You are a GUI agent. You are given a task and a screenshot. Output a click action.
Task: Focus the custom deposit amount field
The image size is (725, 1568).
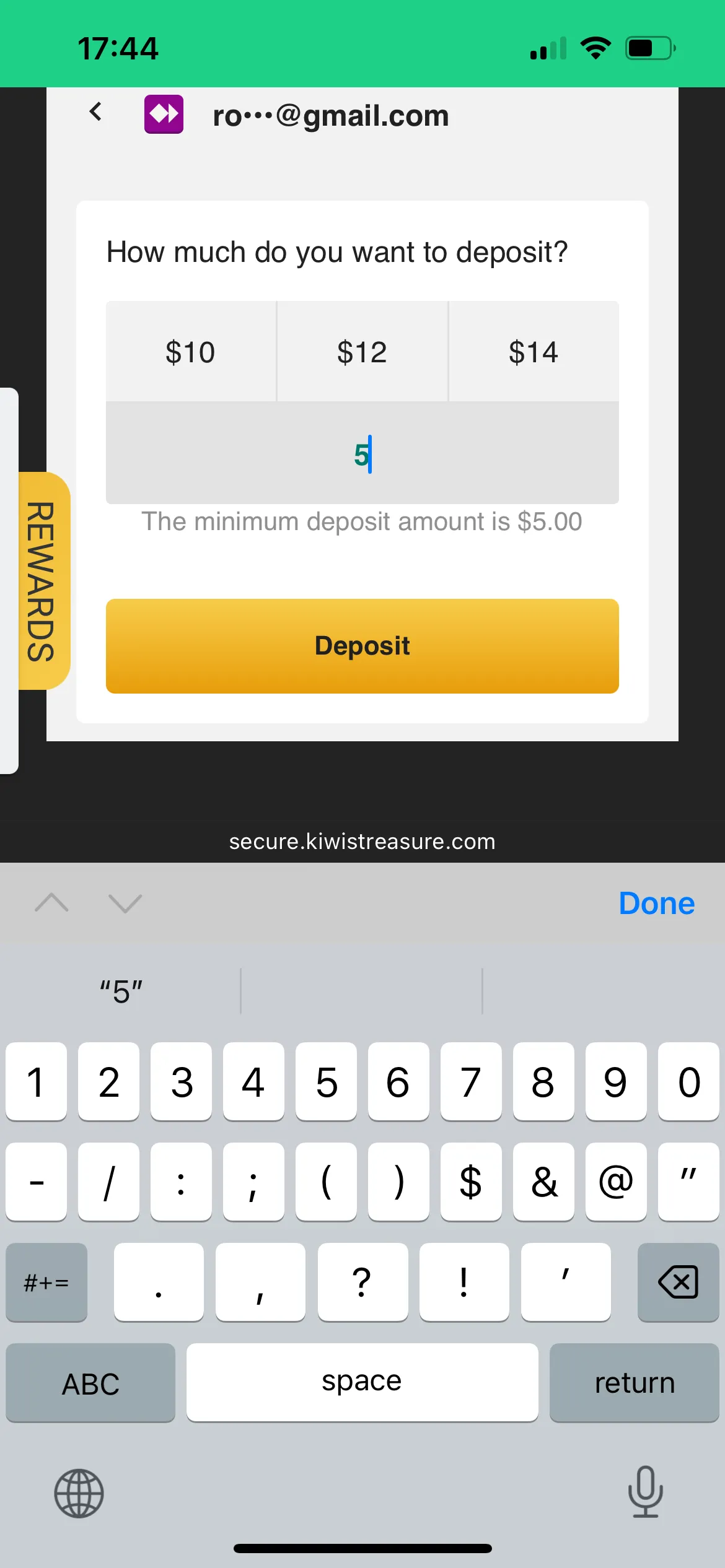[362, 453]
